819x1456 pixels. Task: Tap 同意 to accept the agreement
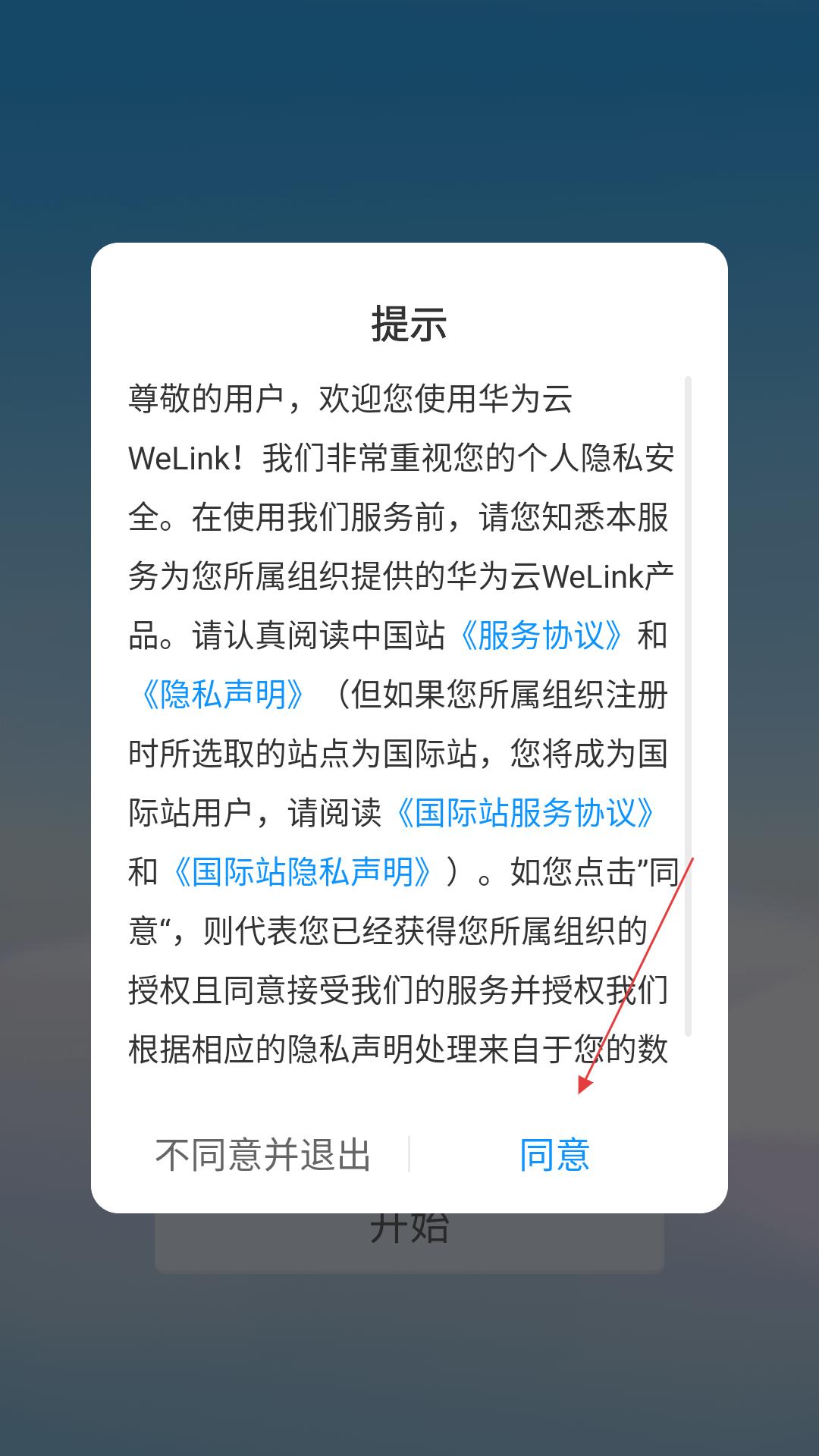pyautogui.click(x=554, y=1155)
